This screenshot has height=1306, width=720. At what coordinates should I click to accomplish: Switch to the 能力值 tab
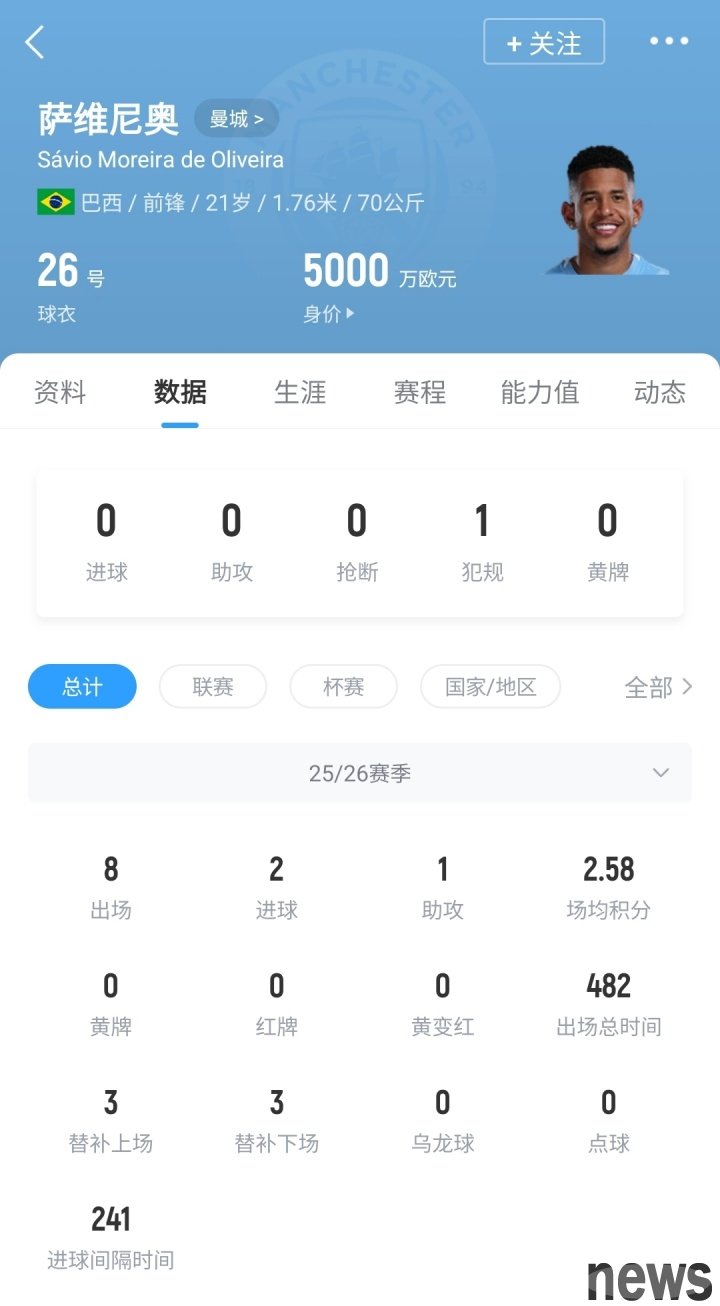coord(540,392)
